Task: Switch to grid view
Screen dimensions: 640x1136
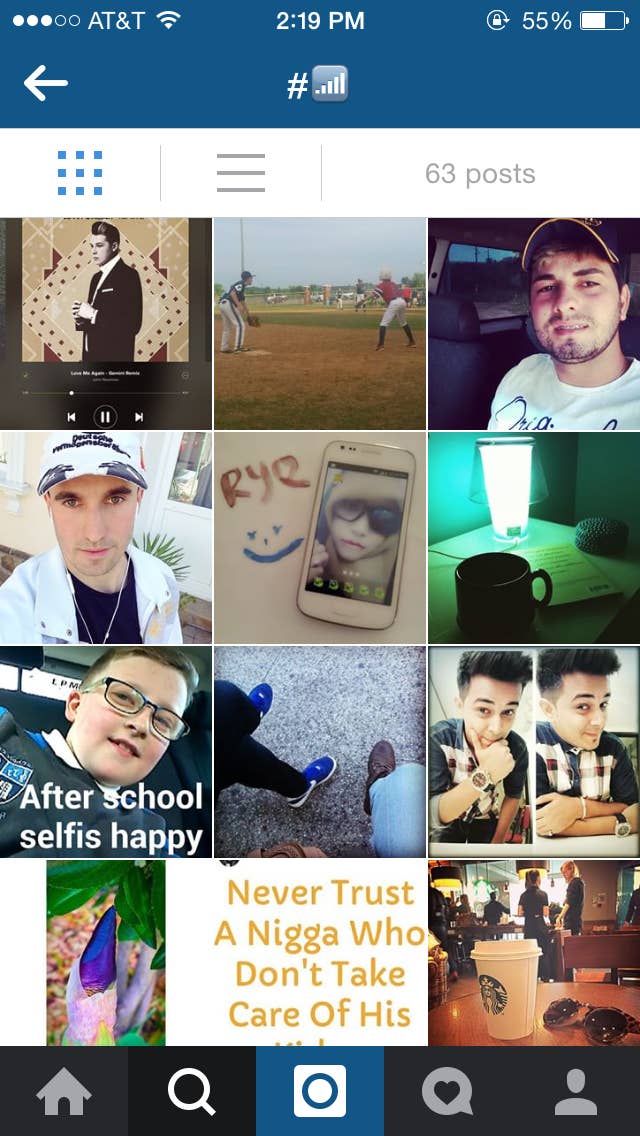Action: 80,173
